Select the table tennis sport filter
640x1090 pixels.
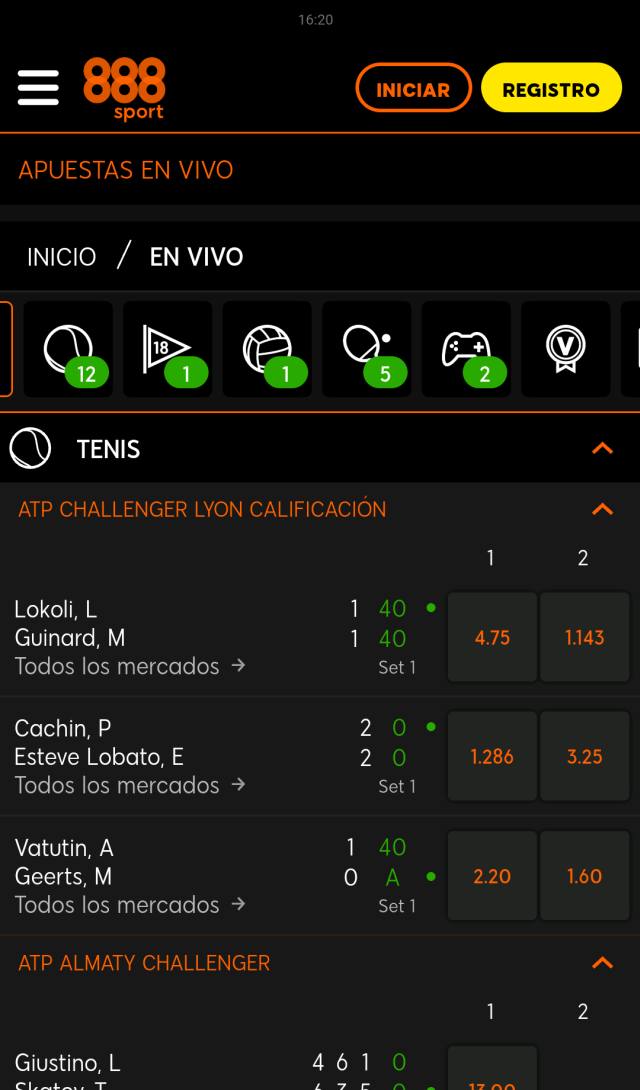[367, 349]
